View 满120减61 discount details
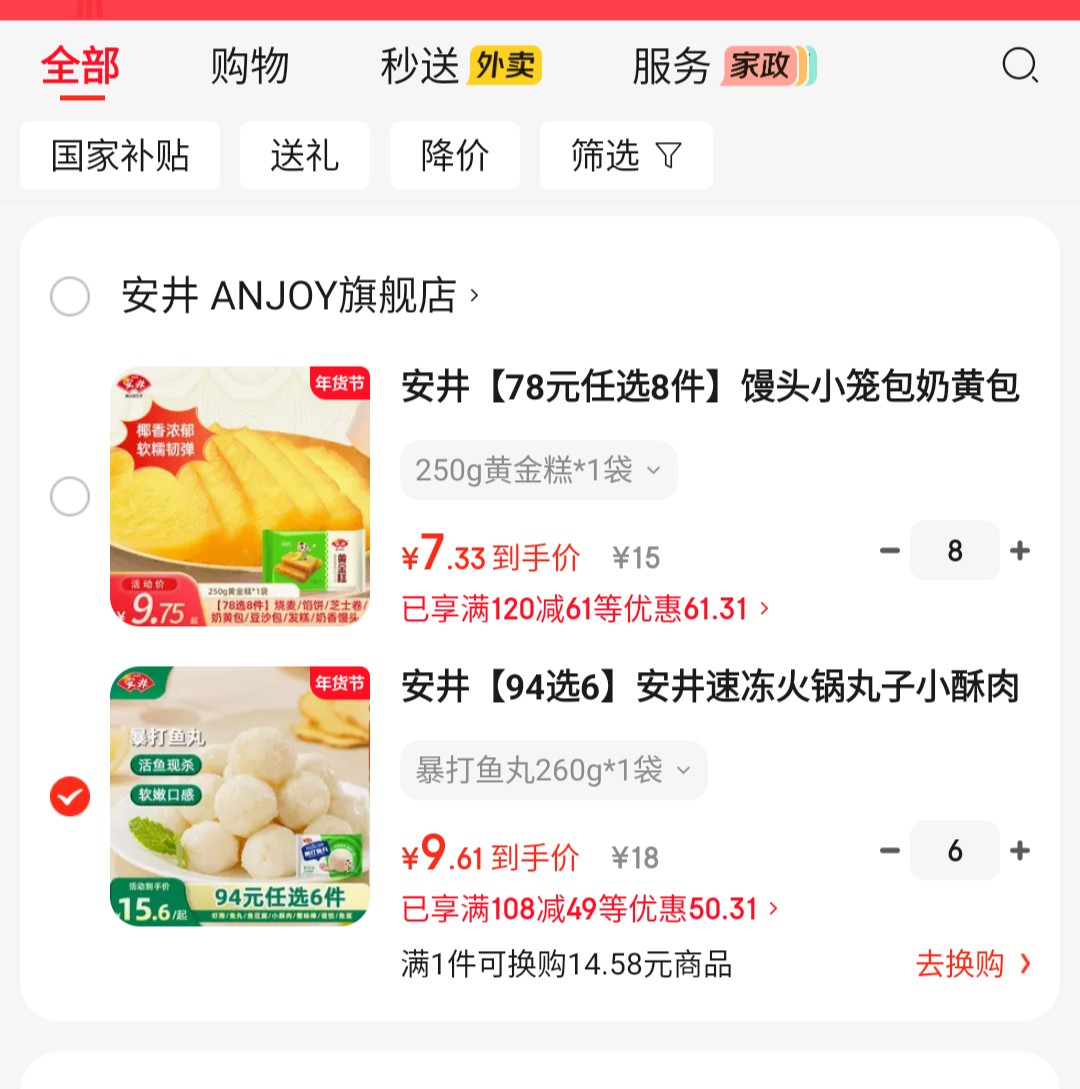 tap(585, 609)
